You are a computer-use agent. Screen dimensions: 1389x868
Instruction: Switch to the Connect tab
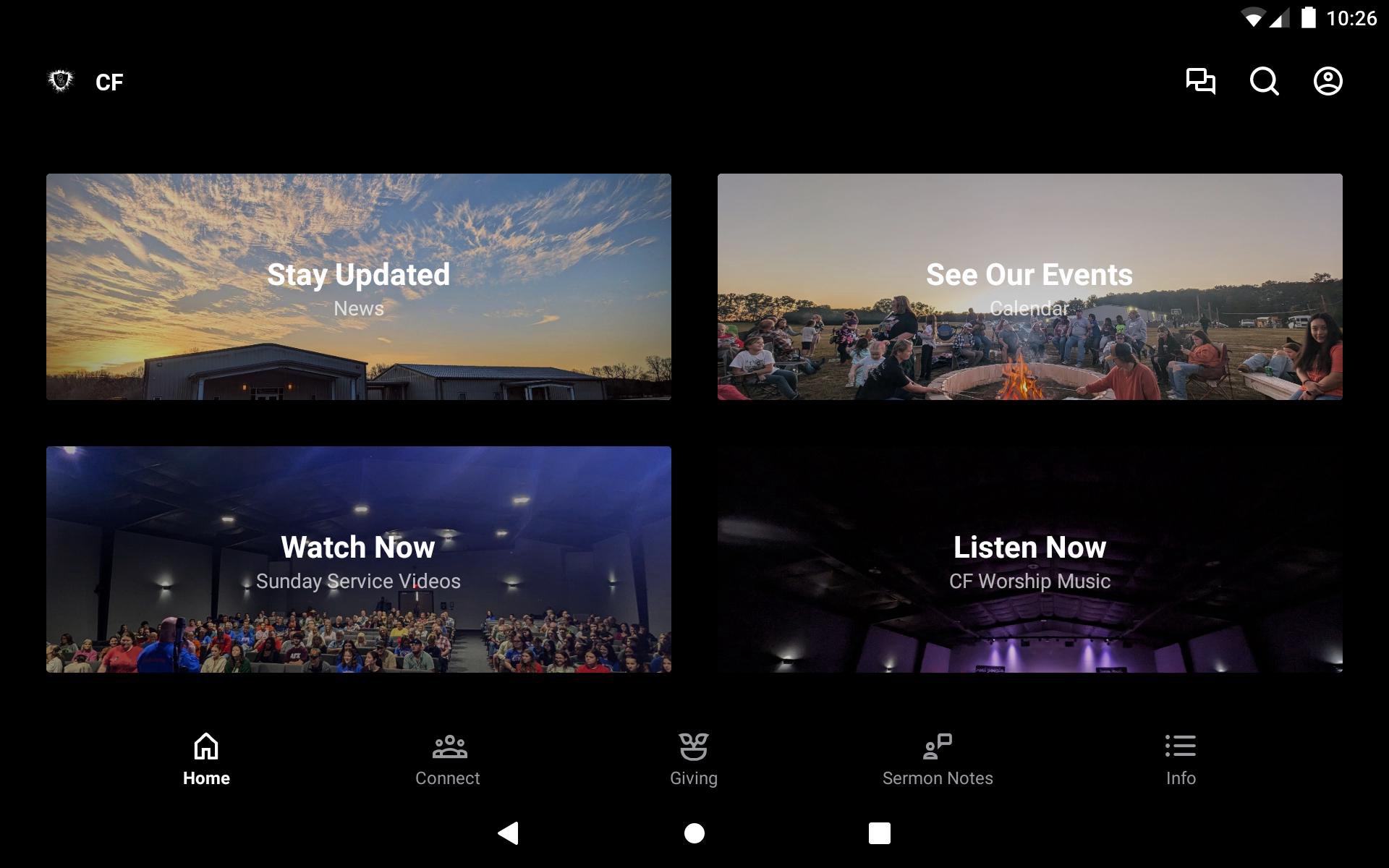[448, 759]
